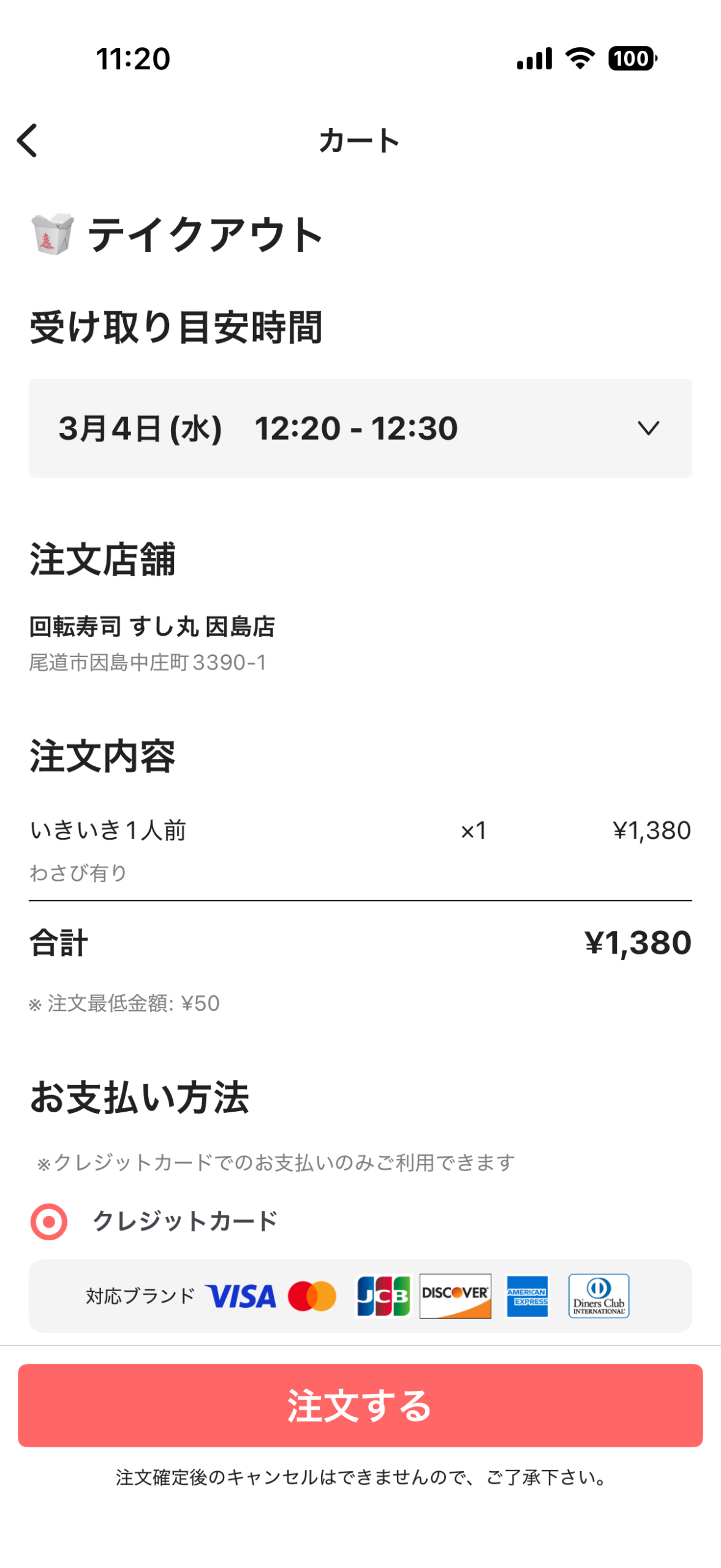Open the 受け取り目安時間 pickup time dropdown
The image size is (721, 1568).
pos(360,428)
